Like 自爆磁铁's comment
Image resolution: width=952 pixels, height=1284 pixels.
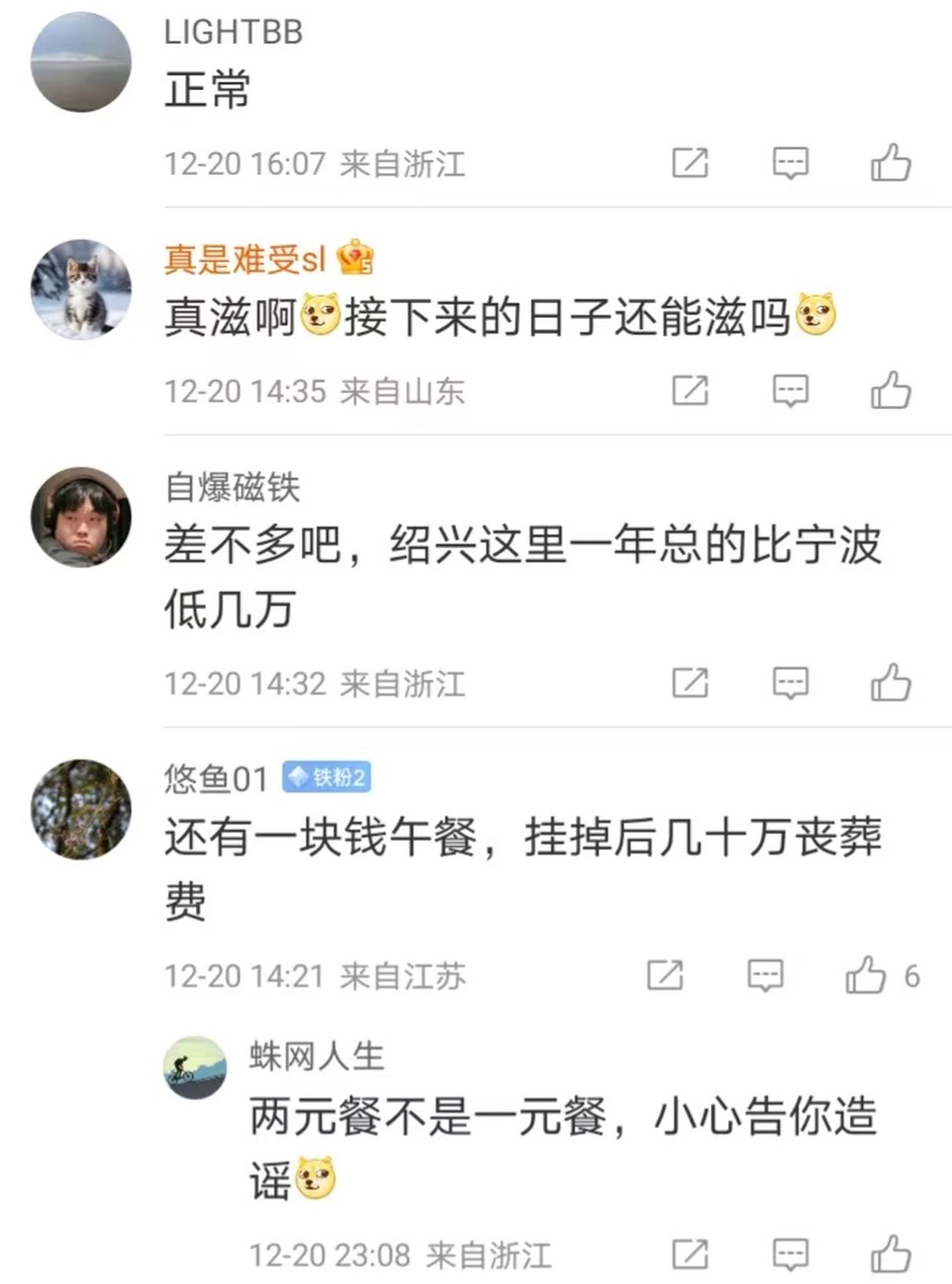[x=890, y=683]
